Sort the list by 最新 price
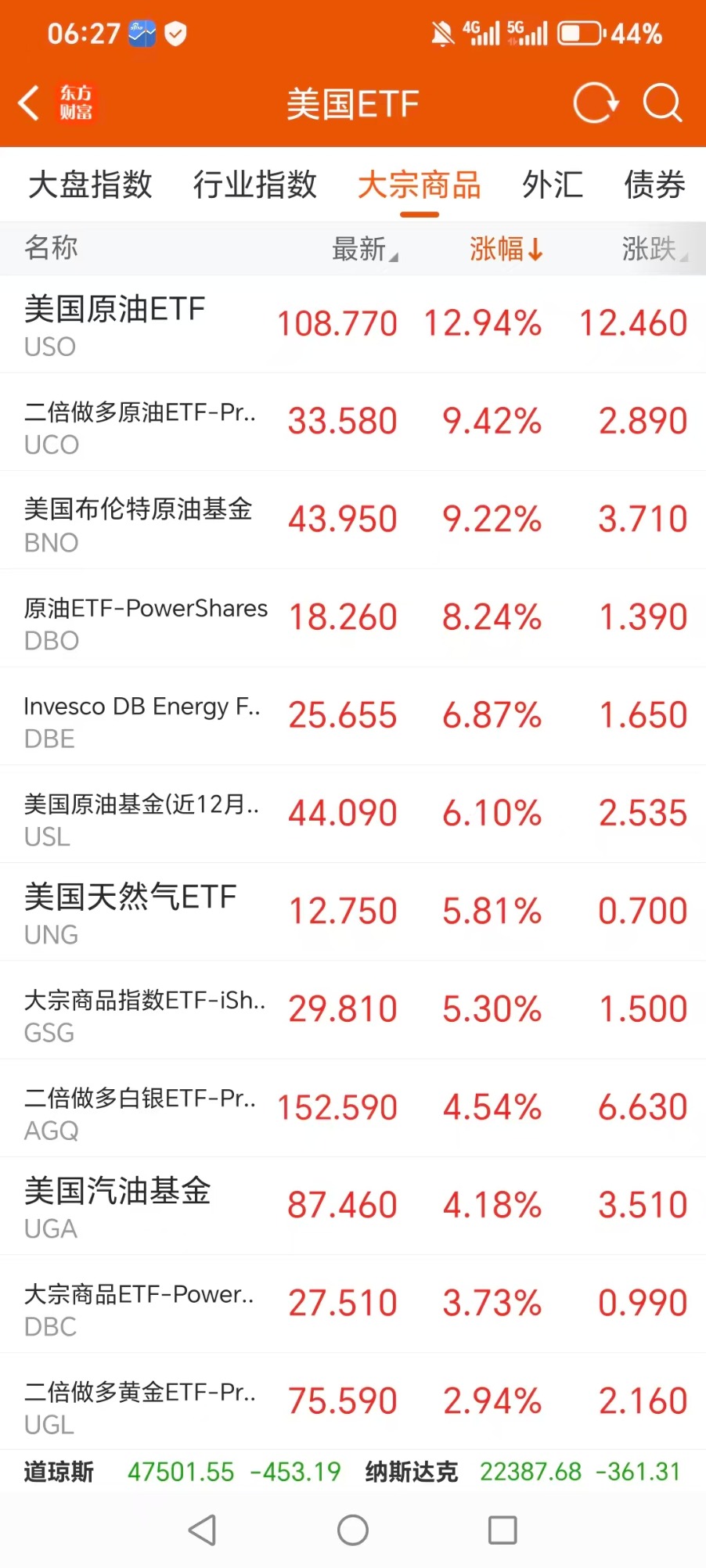Screen dimensions: 706x1568 coord(364,249)
